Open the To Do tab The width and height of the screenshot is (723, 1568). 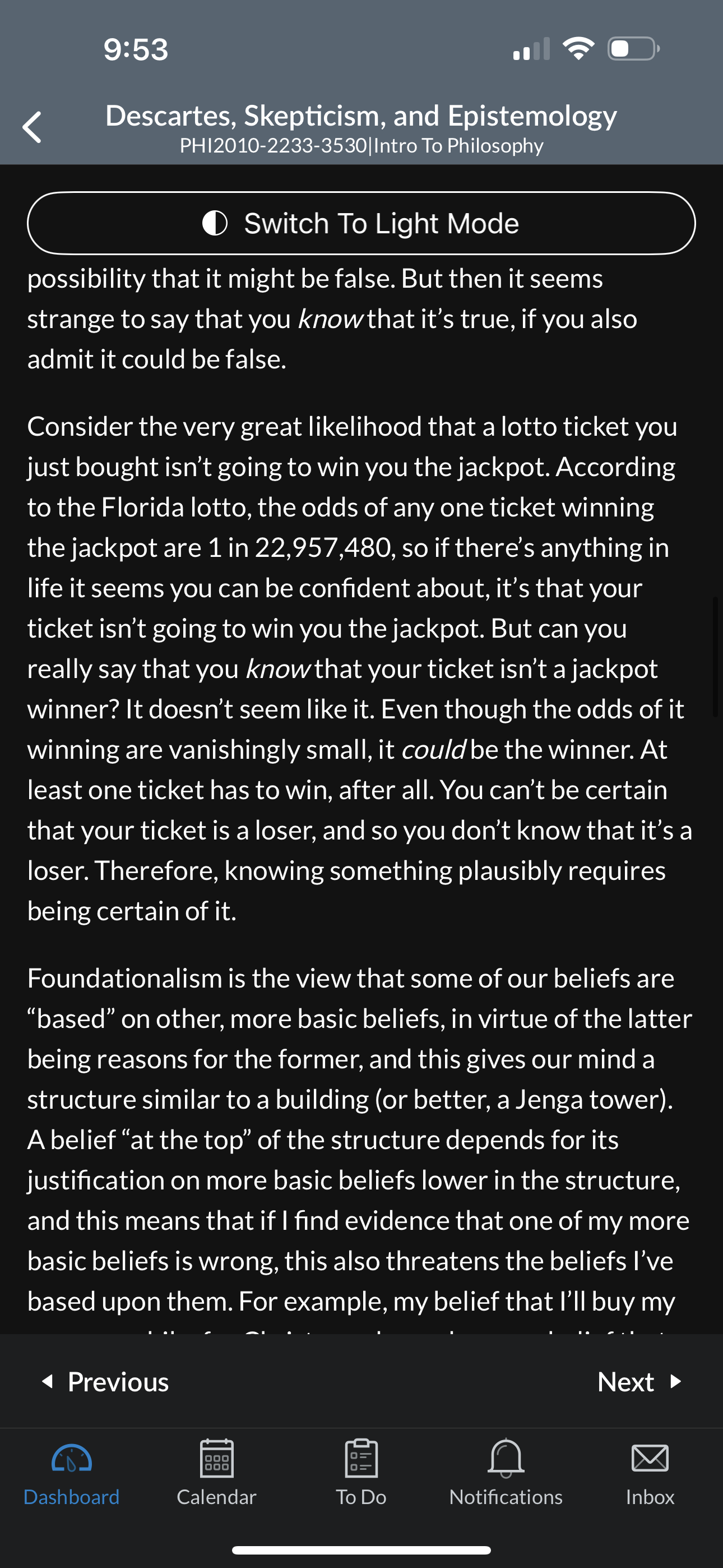(x=361, y=1473)
